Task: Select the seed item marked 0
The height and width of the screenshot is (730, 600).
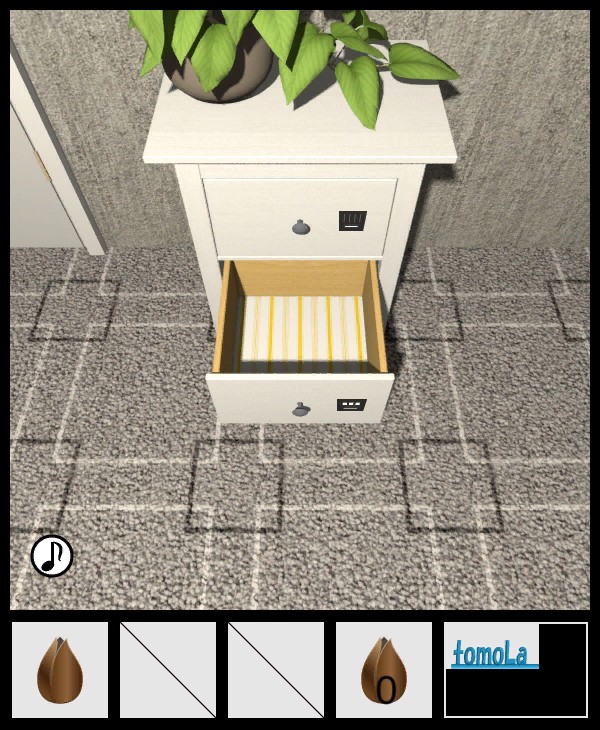Action: click(384, 670)
